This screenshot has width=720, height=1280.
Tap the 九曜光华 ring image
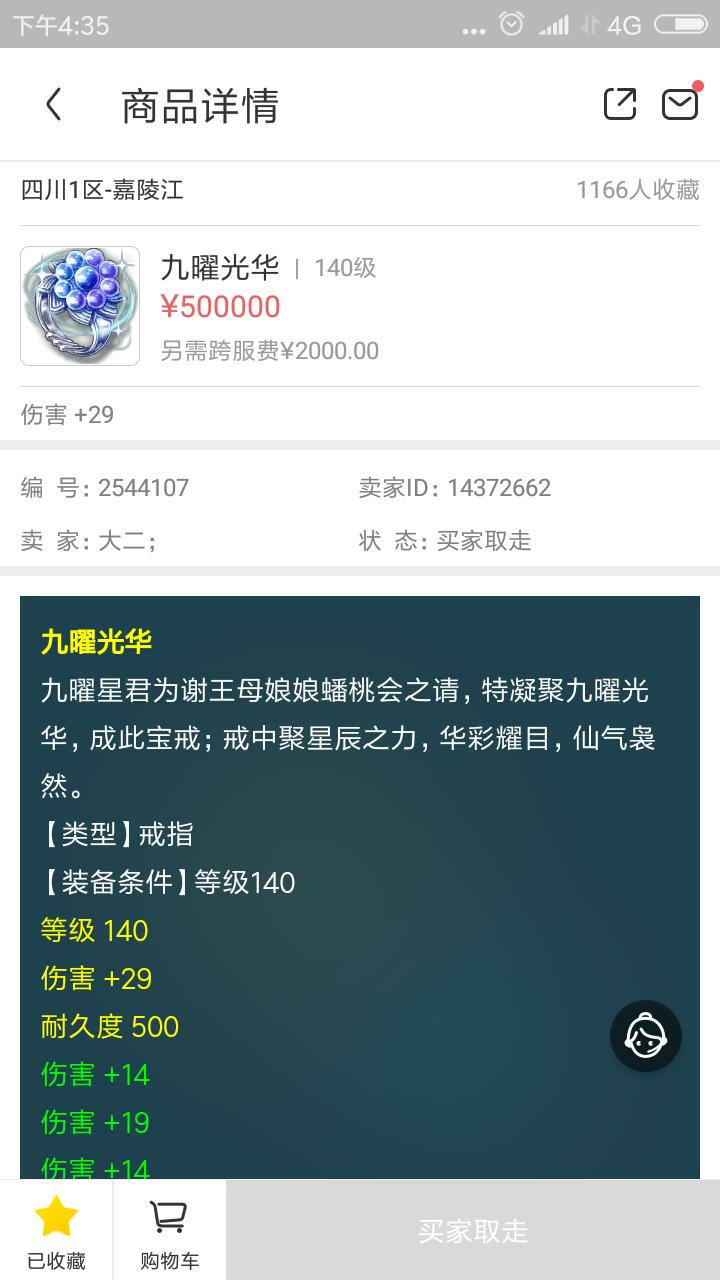(80, 306)
